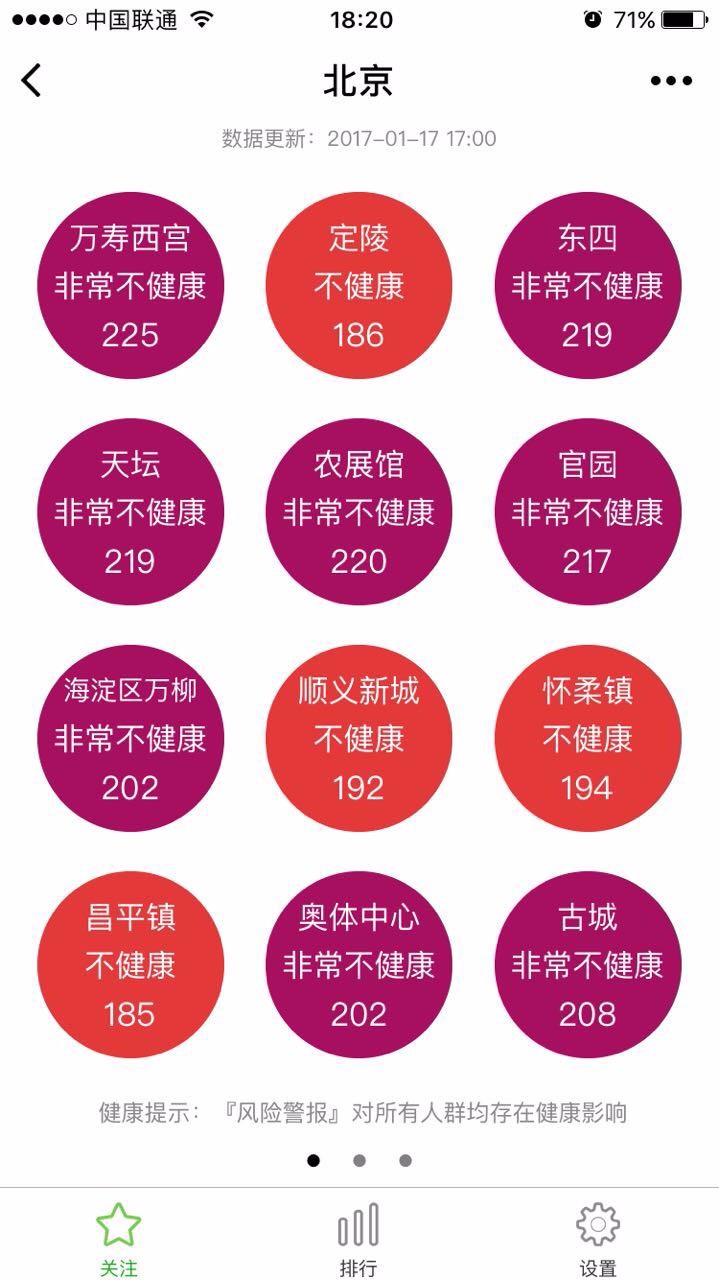Tap the 怀柔镇 station circle
Viewport: 719px width, 1280px height.
click(x=588, y=738)
